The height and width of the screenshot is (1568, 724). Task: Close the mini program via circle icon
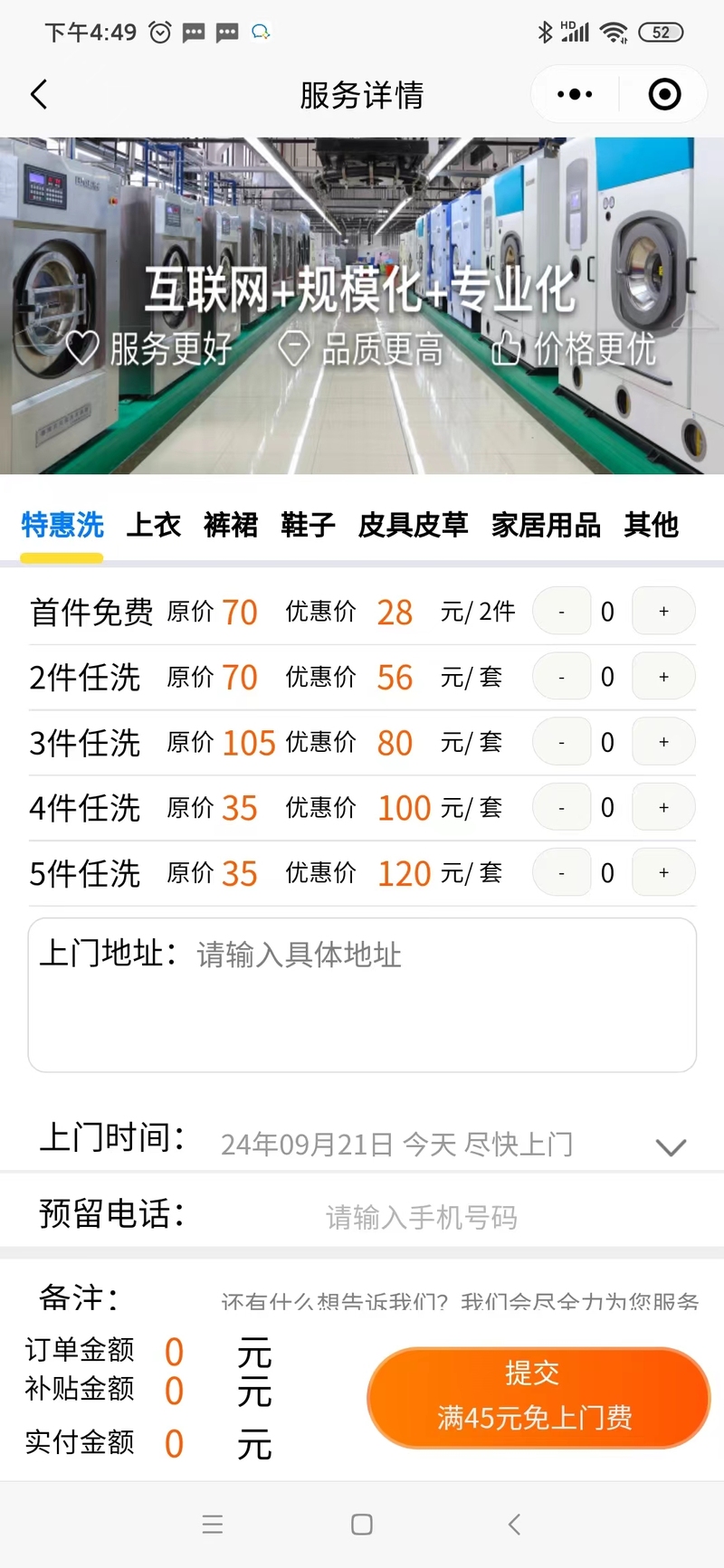pos(664,94)
